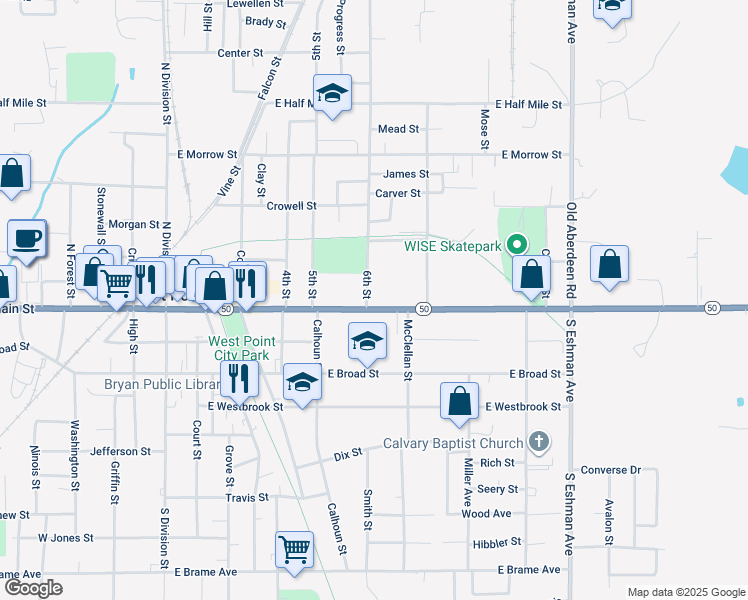Select the WISE Skatepark green pin

coord(517,245)
